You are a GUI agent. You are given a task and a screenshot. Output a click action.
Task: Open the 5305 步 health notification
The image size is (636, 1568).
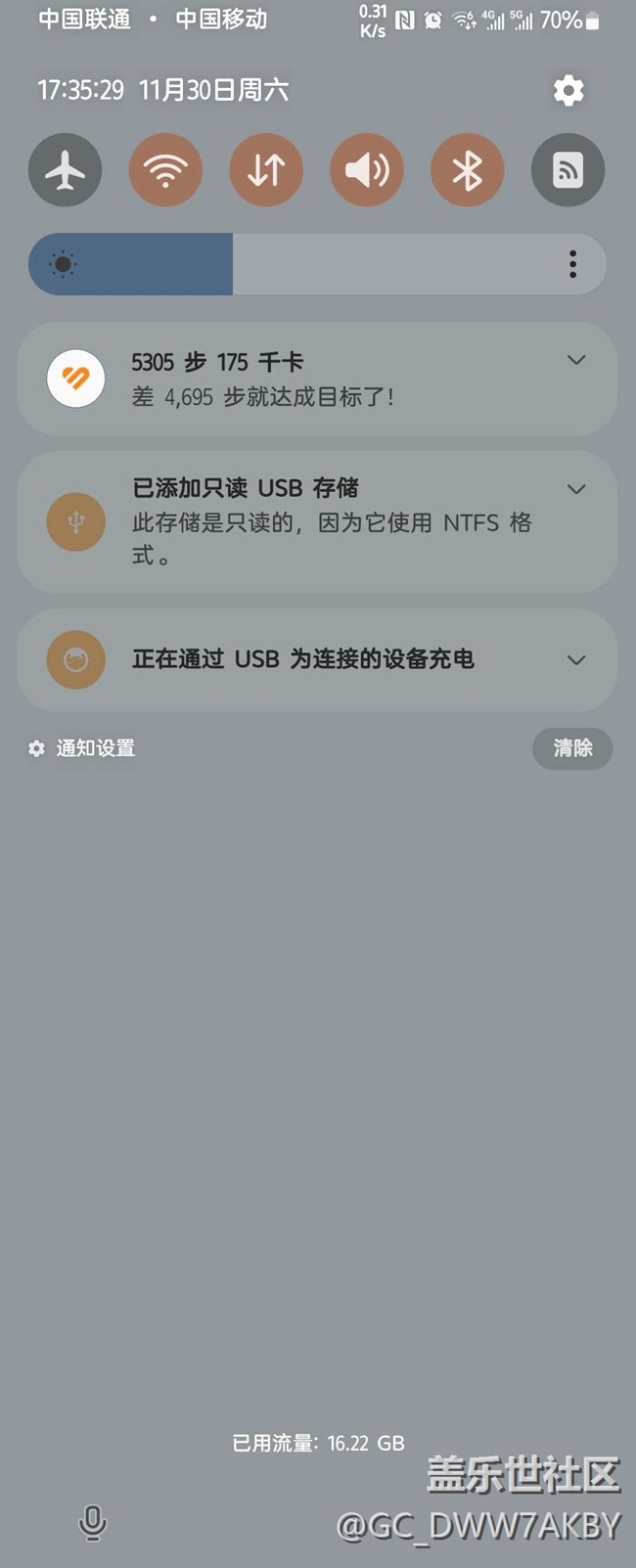pos(317,379)
